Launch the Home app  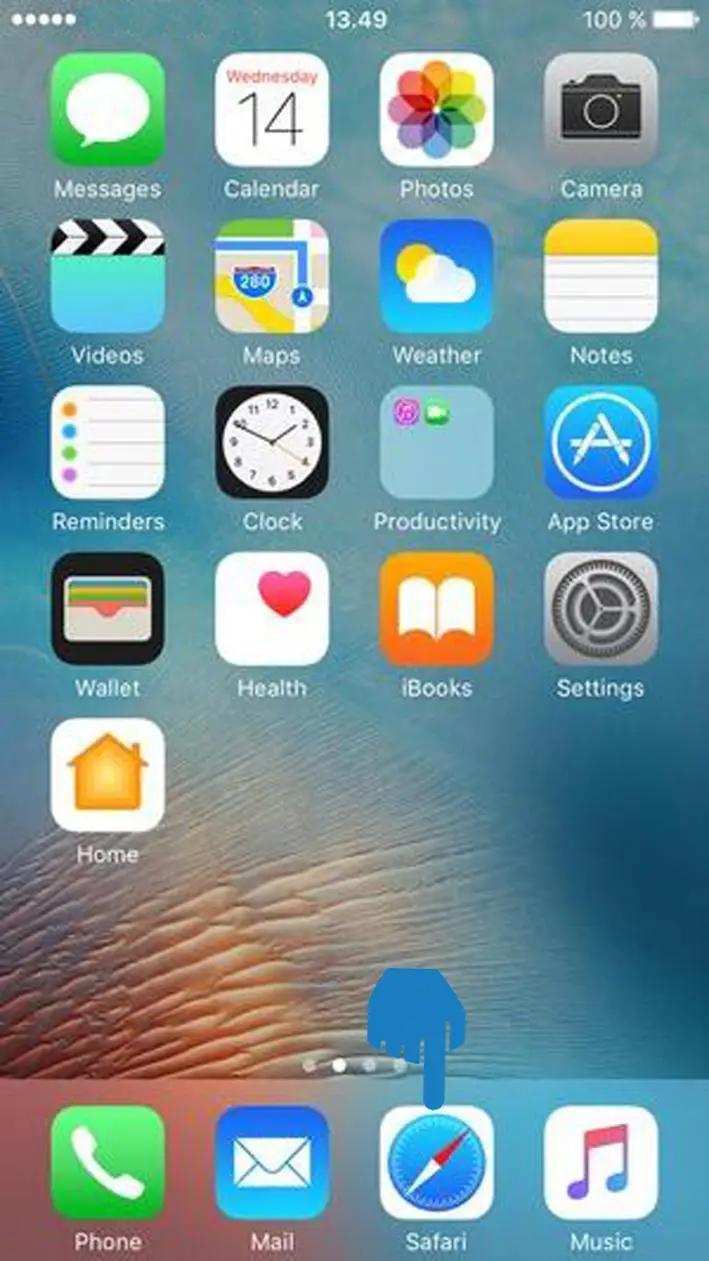pos(107,775)
